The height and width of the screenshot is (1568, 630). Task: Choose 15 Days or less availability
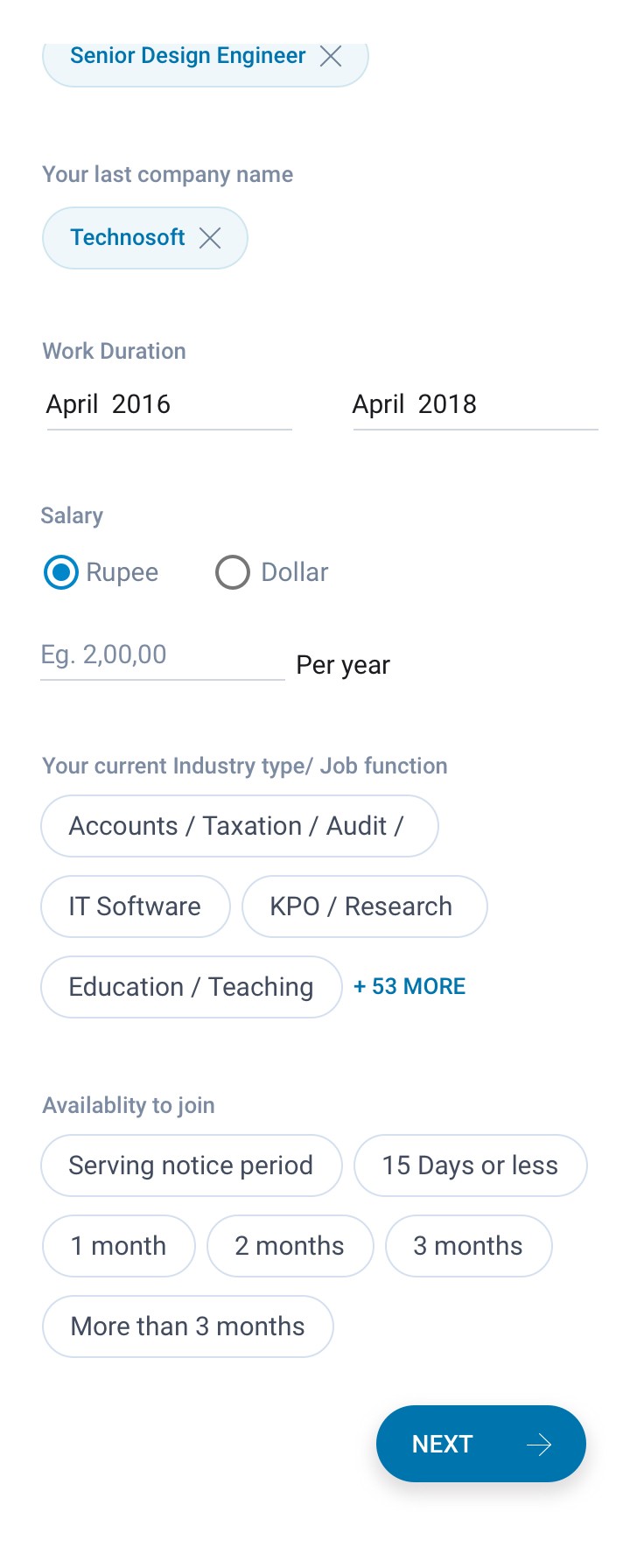click(471, 1165)
